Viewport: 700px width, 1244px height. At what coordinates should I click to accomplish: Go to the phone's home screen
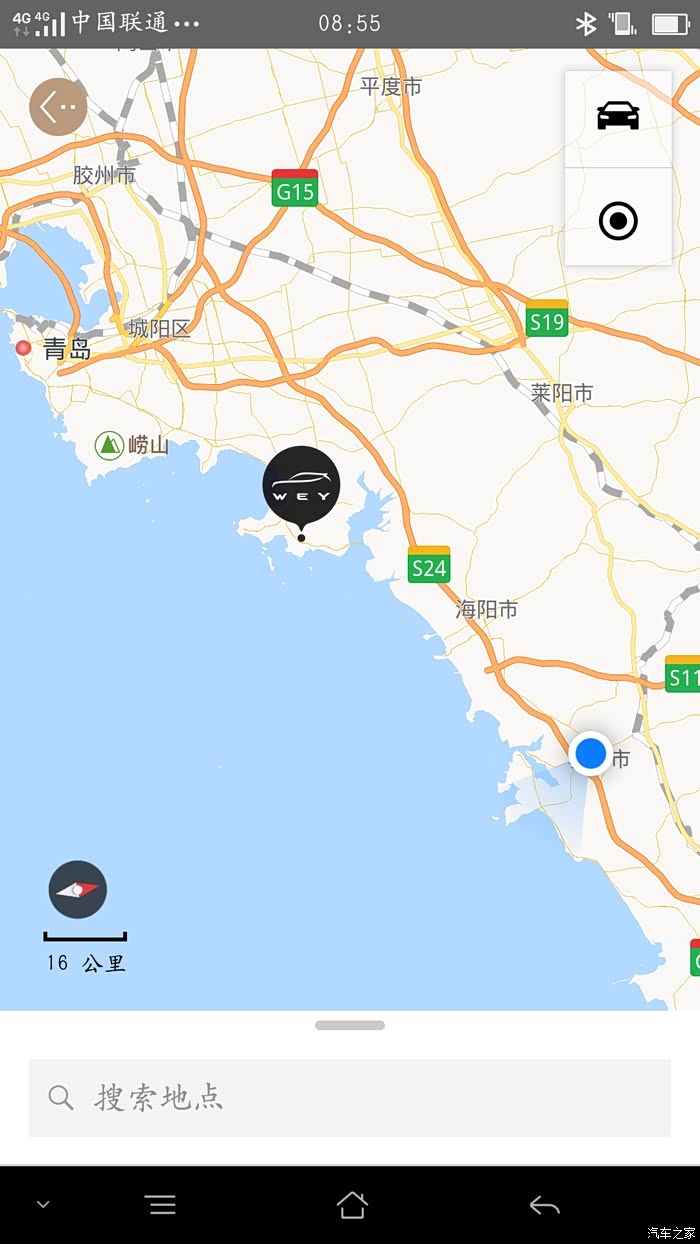tap(352, 1205)
